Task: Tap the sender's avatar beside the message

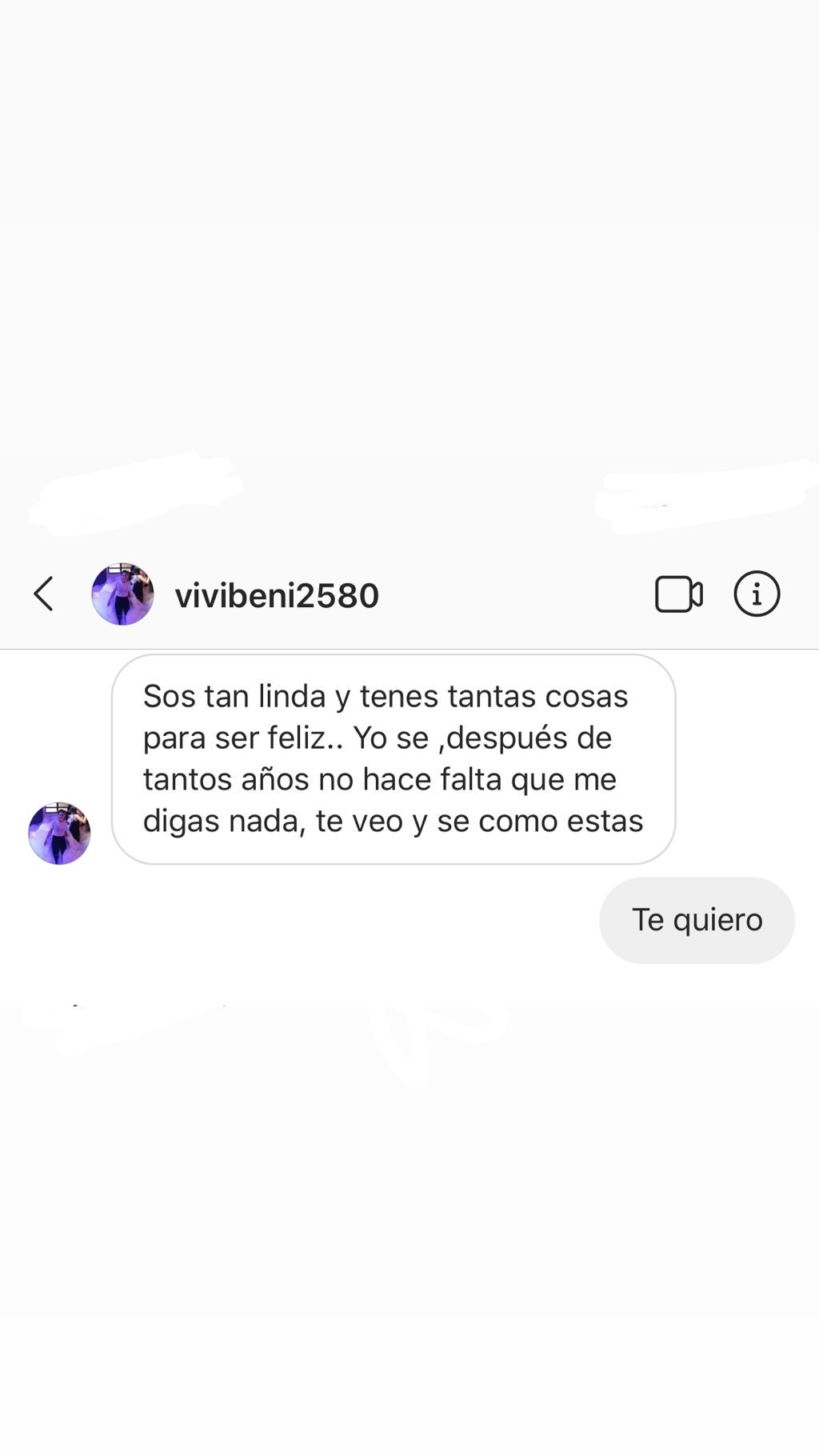Action: (59, 833)
